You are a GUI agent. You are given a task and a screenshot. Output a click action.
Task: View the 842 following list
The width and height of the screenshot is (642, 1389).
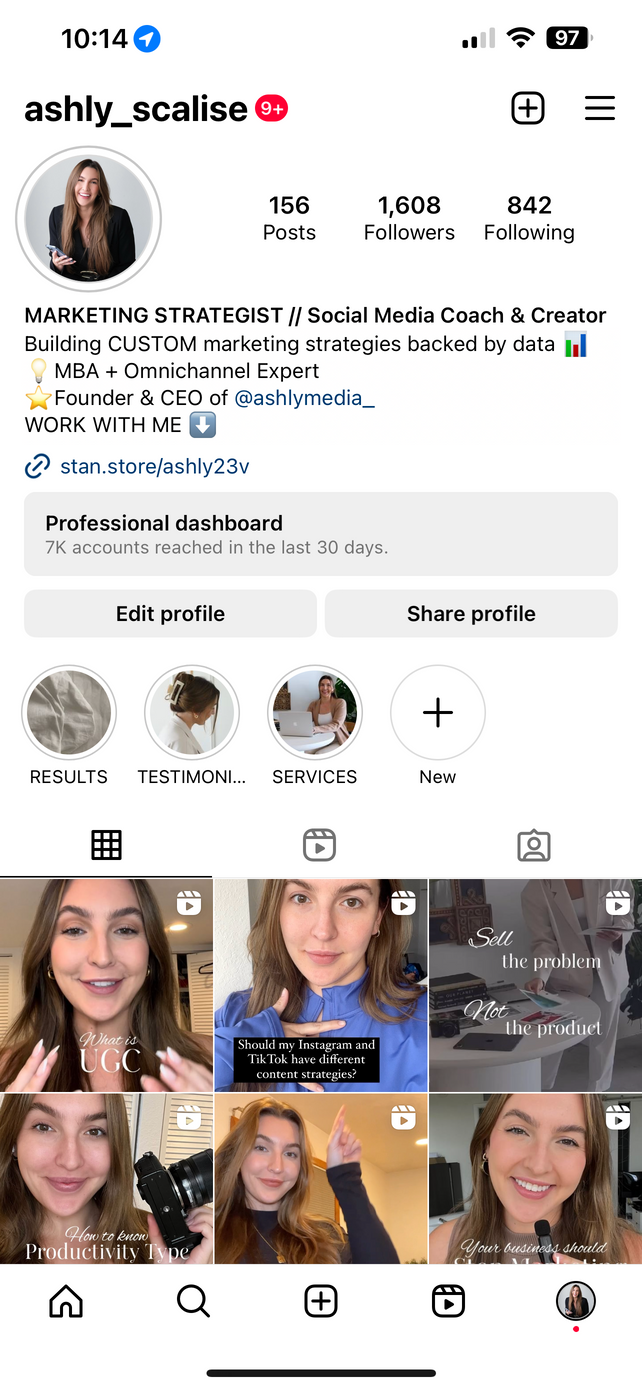(529, 218)
